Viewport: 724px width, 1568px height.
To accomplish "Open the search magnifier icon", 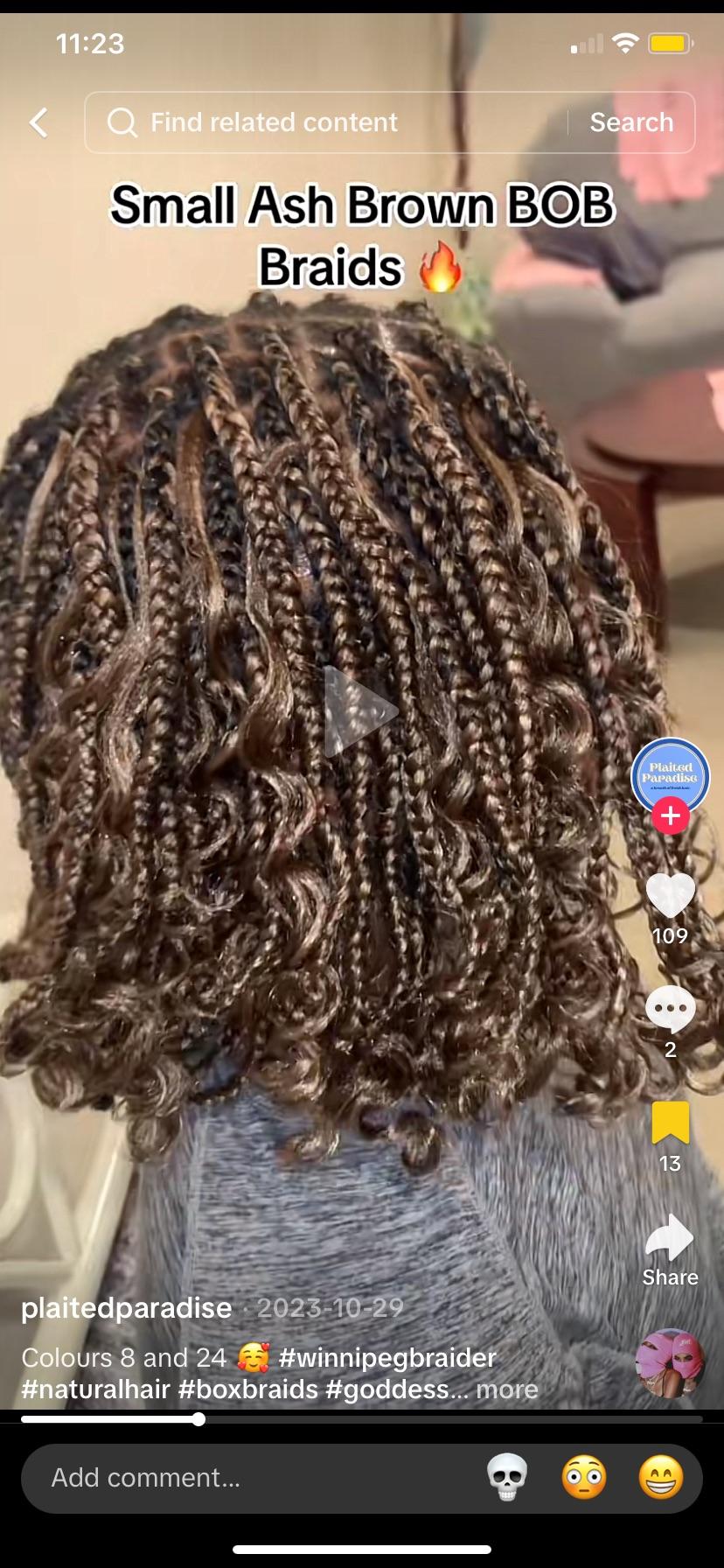I will click(122, 122).
